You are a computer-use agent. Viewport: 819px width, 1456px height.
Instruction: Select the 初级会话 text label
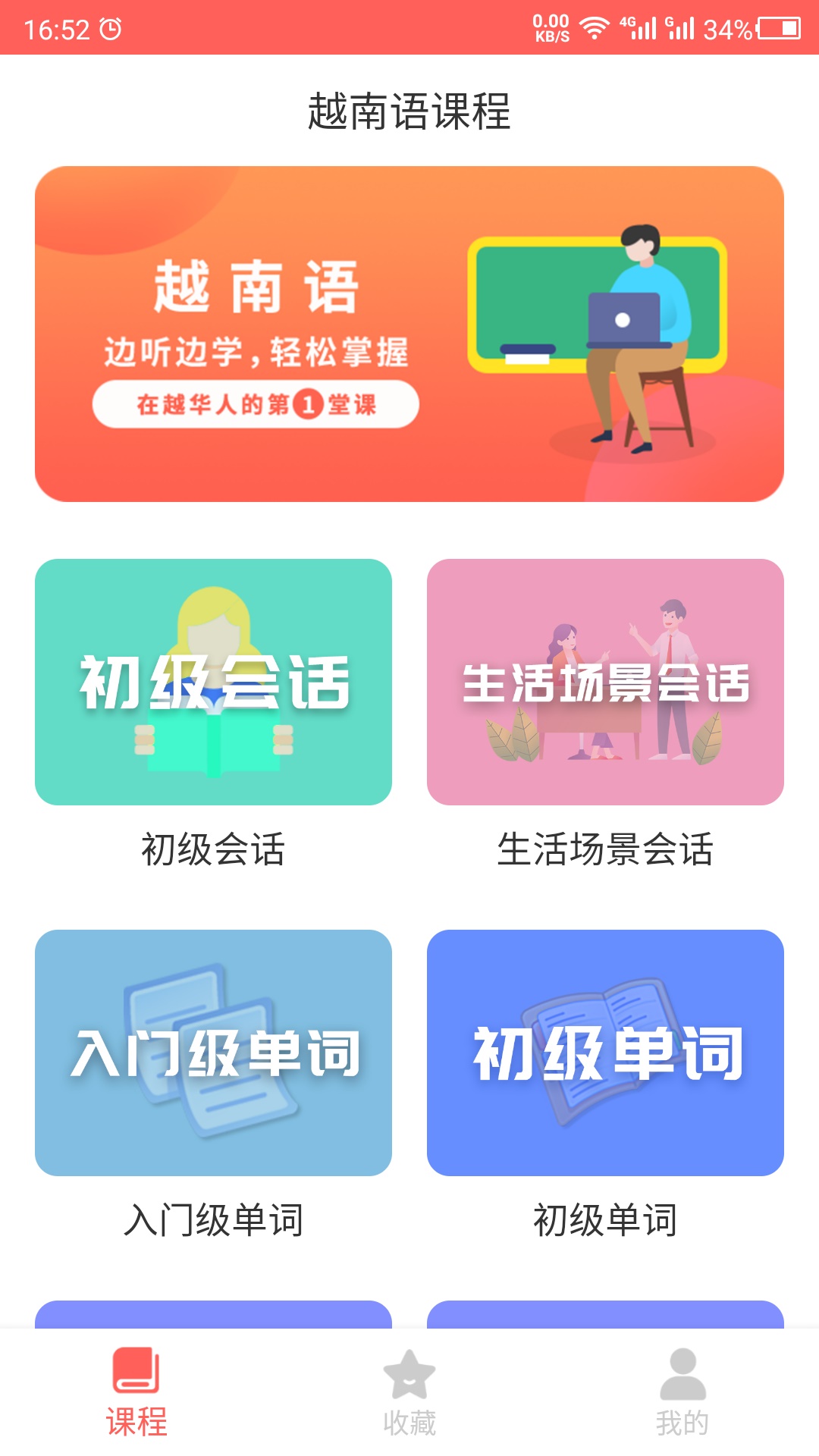pos(215,848)
